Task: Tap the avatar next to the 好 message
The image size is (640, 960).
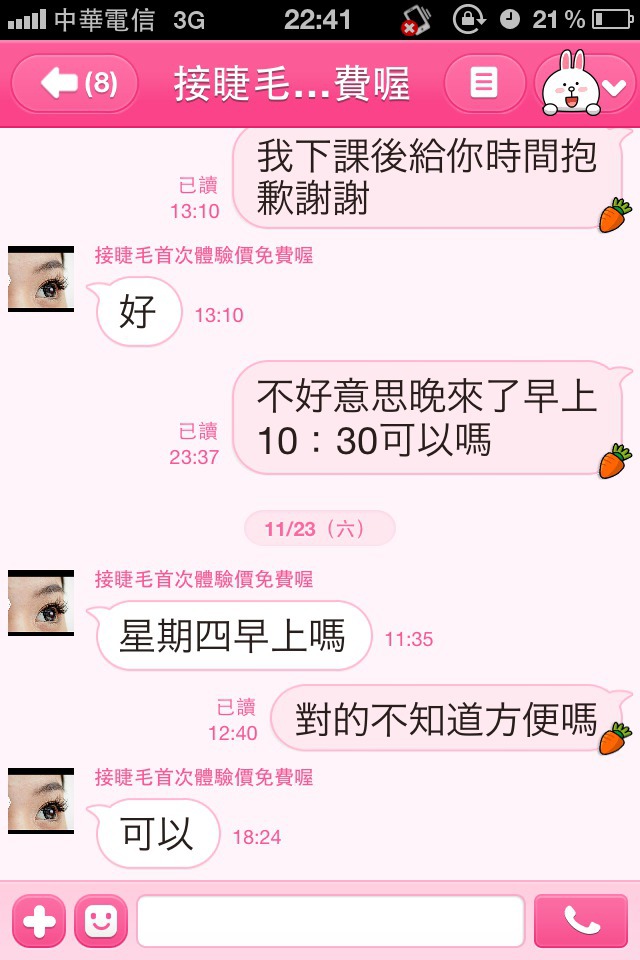Action: pyautogui.click(x=41, y=279)
